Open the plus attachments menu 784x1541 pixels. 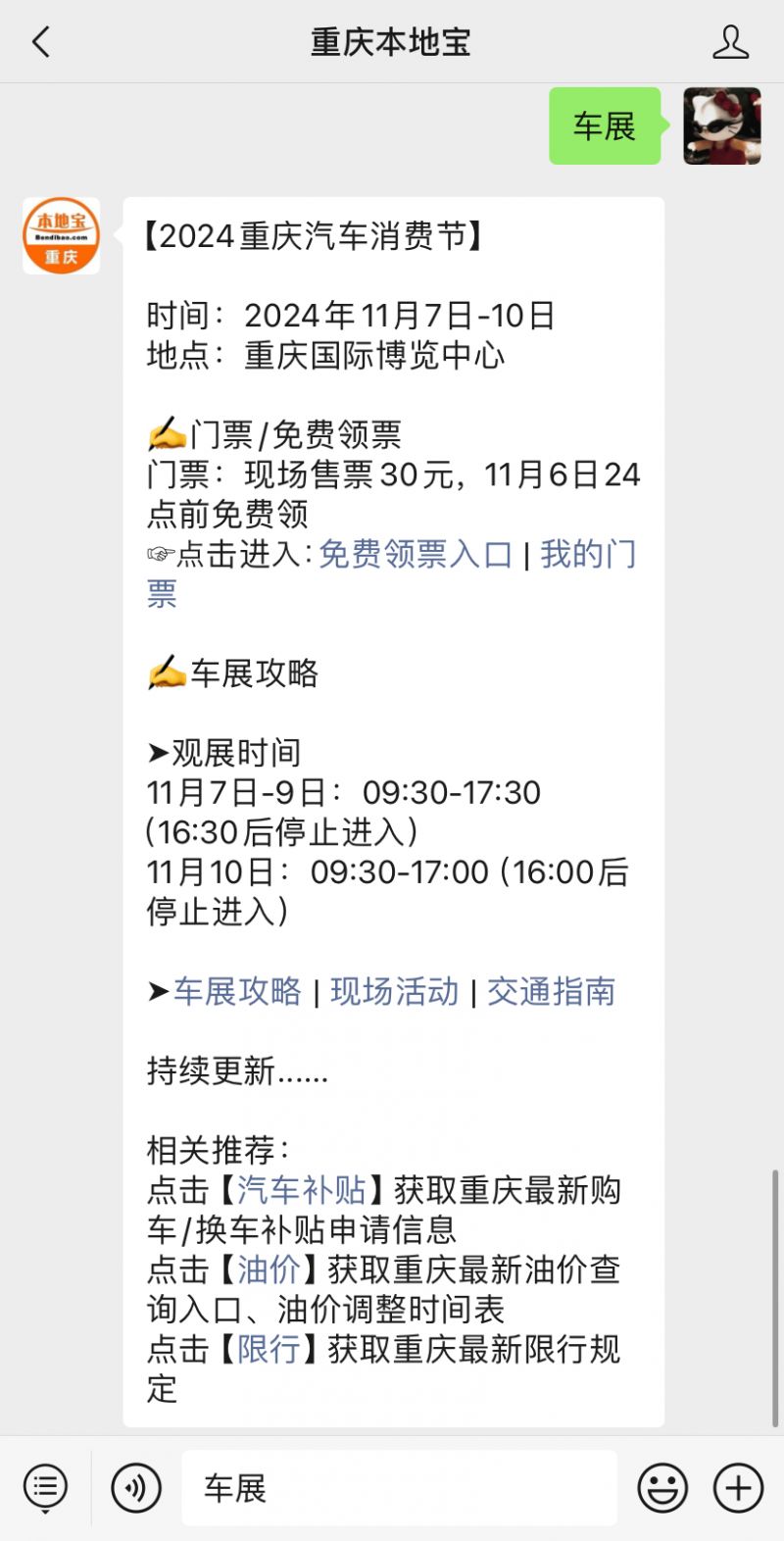coord(738,1488)
